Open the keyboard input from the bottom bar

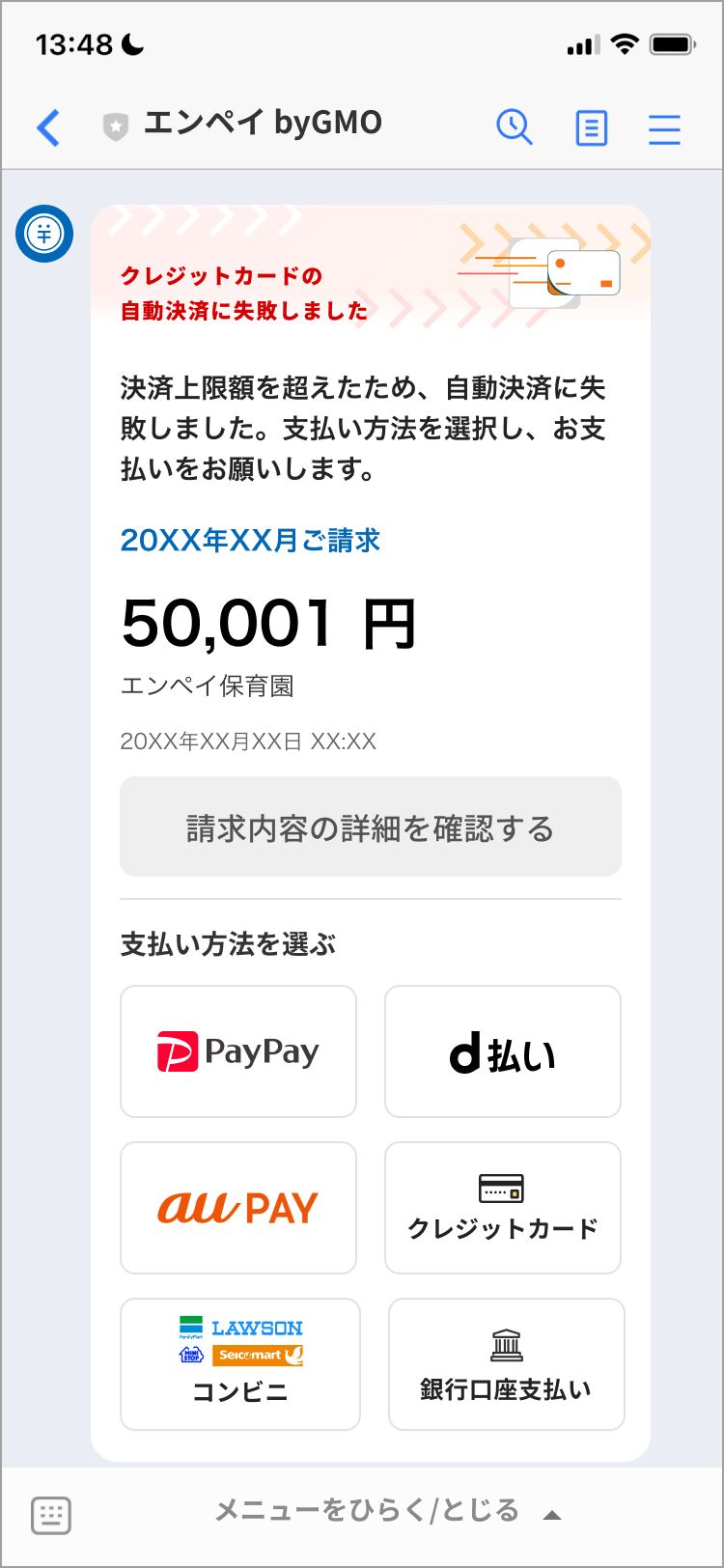[51, 1515]
